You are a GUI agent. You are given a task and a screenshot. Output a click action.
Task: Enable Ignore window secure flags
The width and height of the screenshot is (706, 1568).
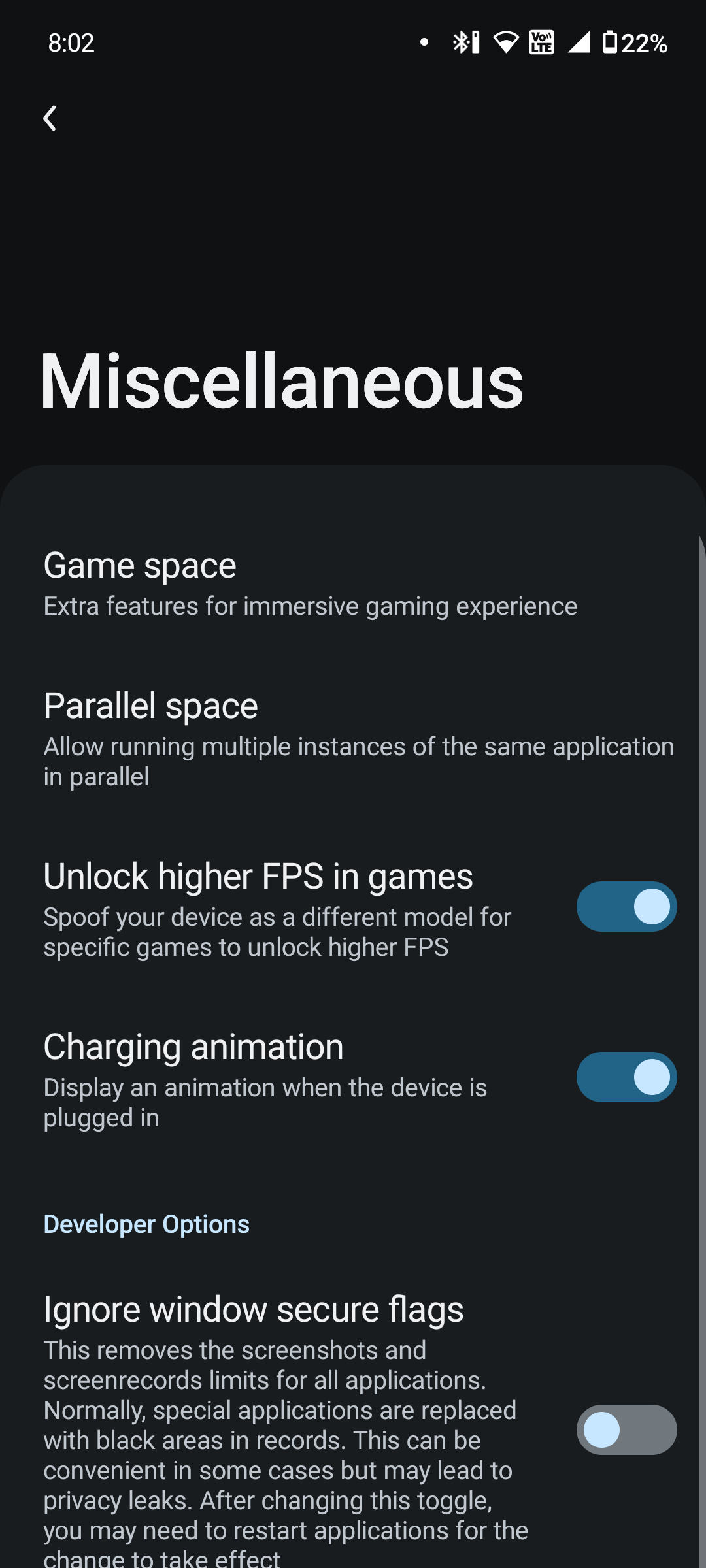tap(626, 1429)
